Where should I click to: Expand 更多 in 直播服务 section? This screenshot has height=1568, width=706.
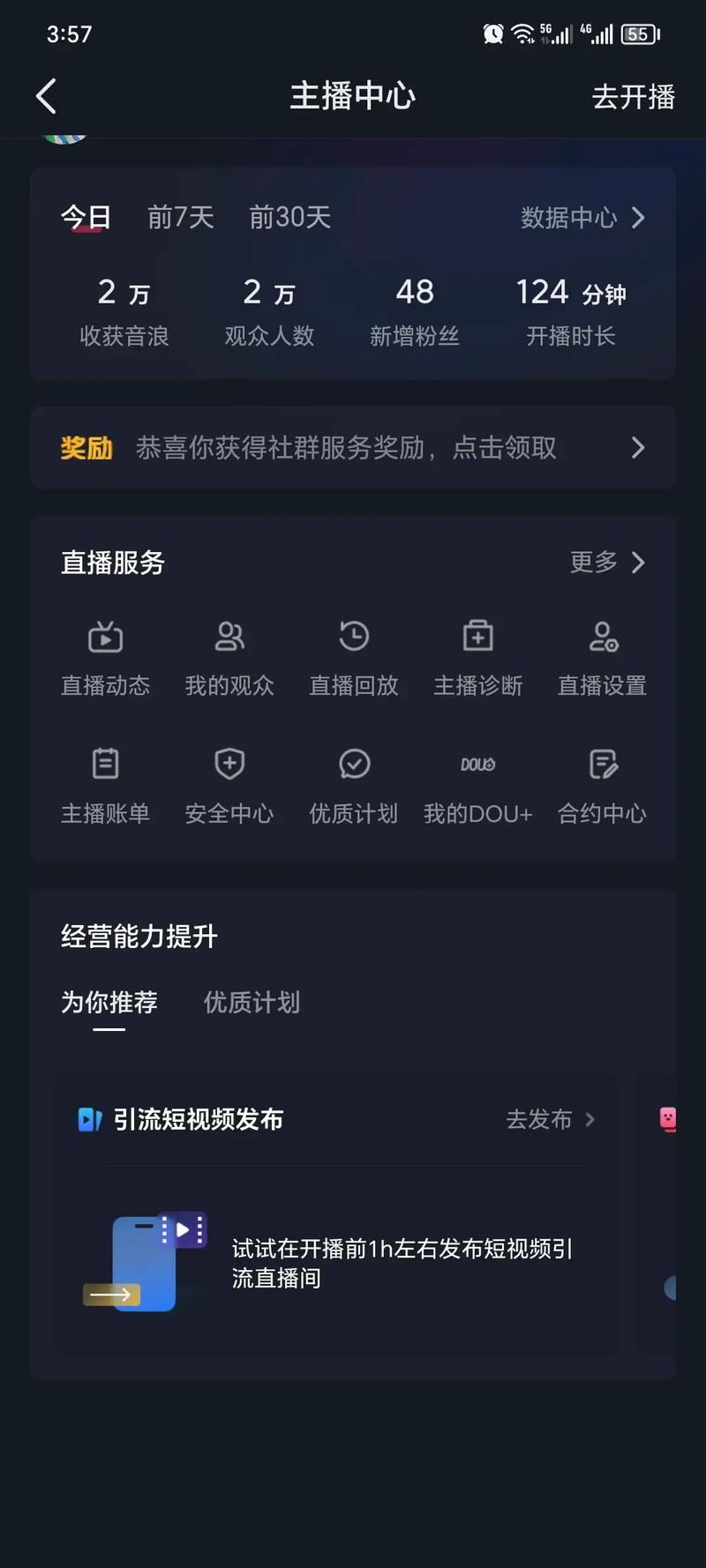(607, 563)
